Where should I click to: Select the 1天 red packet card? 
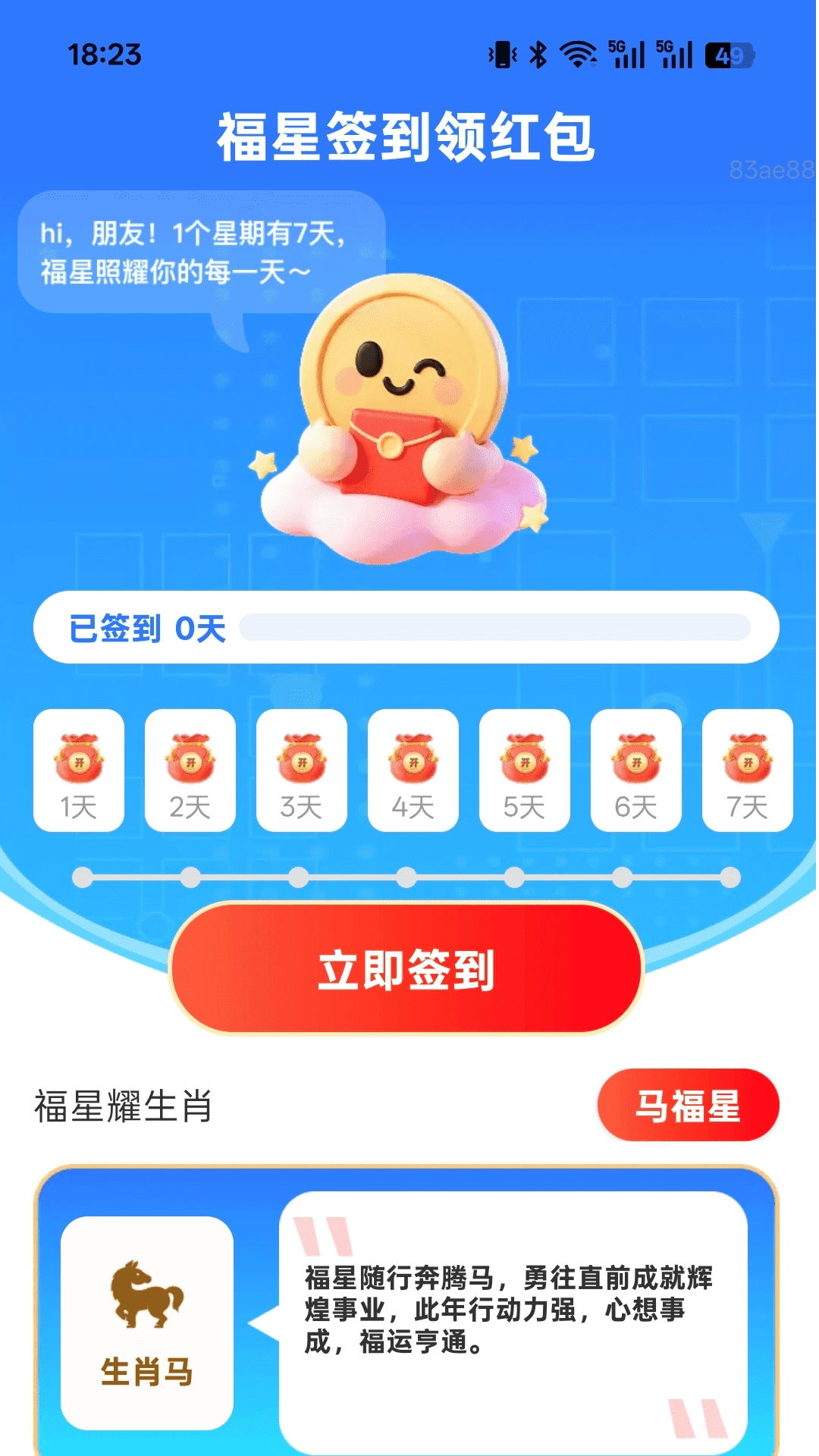(79, 770)
